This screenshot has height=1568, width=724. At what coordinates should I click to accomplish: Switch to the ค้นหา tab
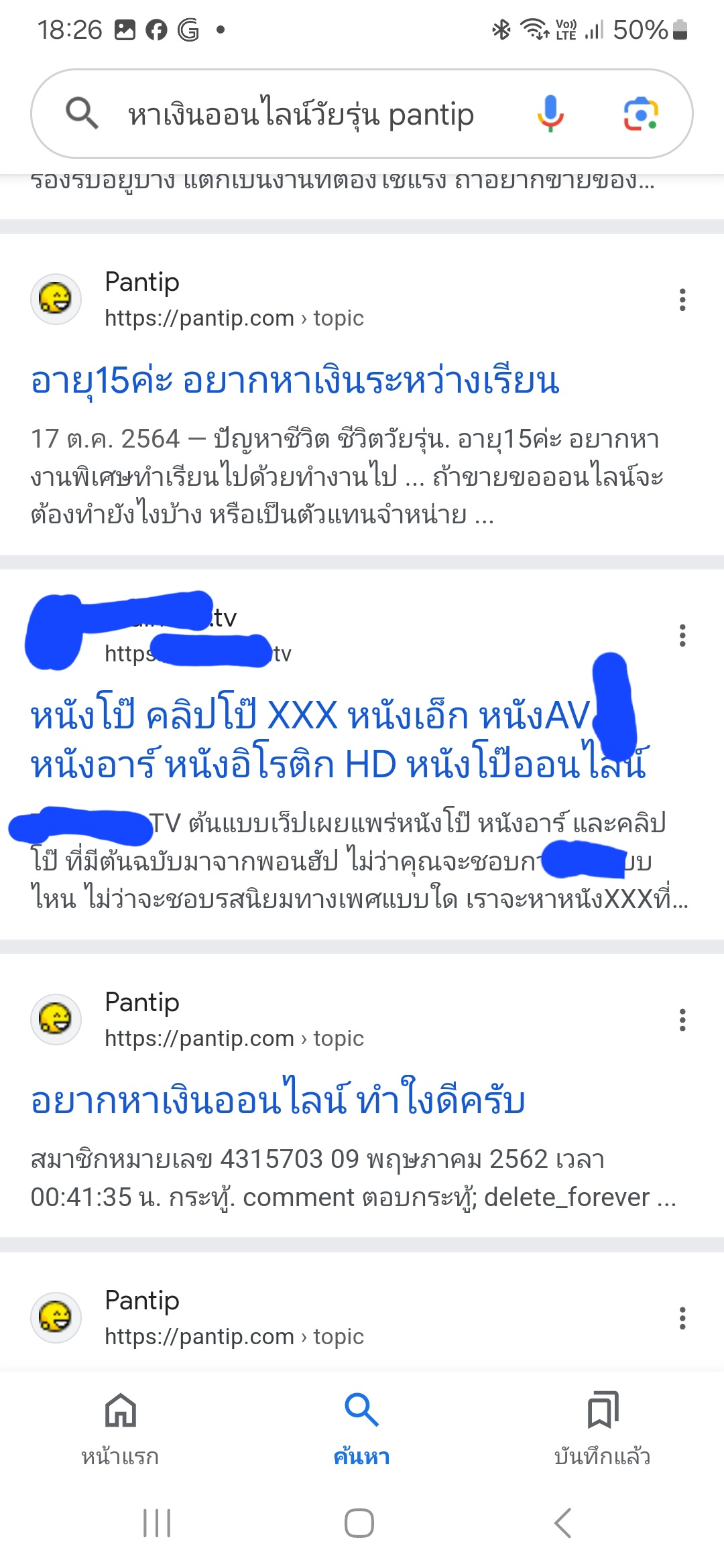coord(362,1429)
